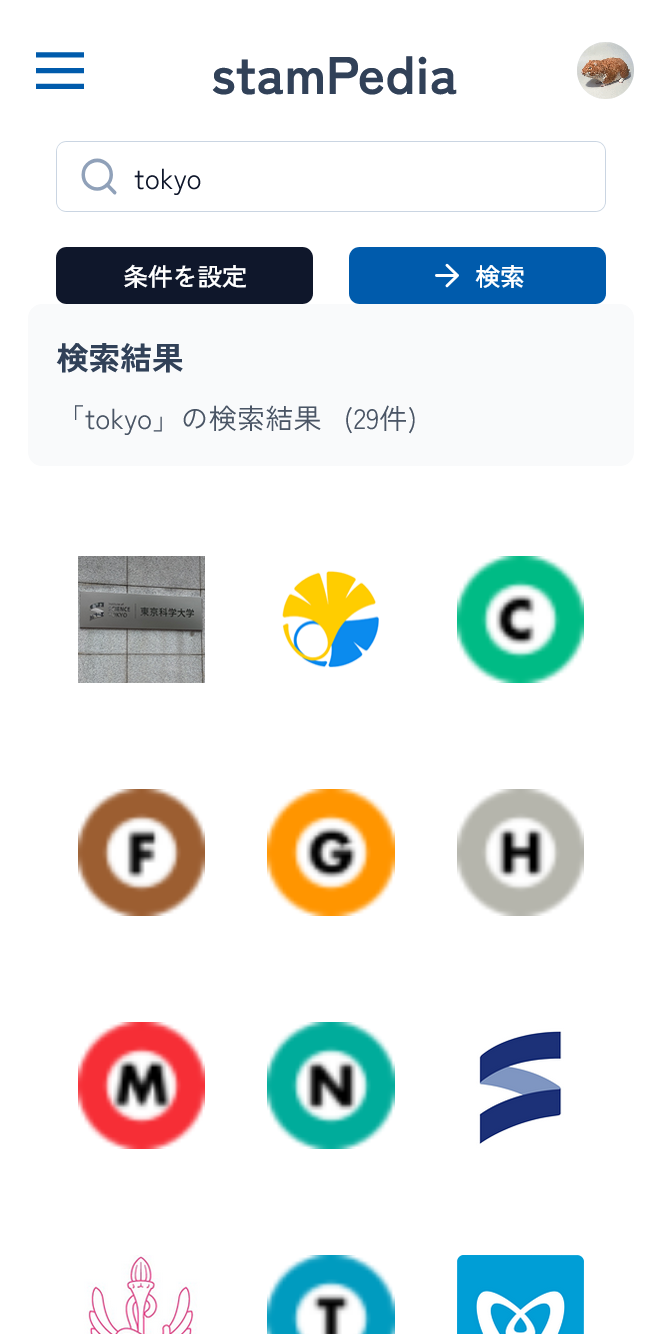Open the profile avatar
The height and width of the screenshot is (1334, 661).
[x=605, y=71]
